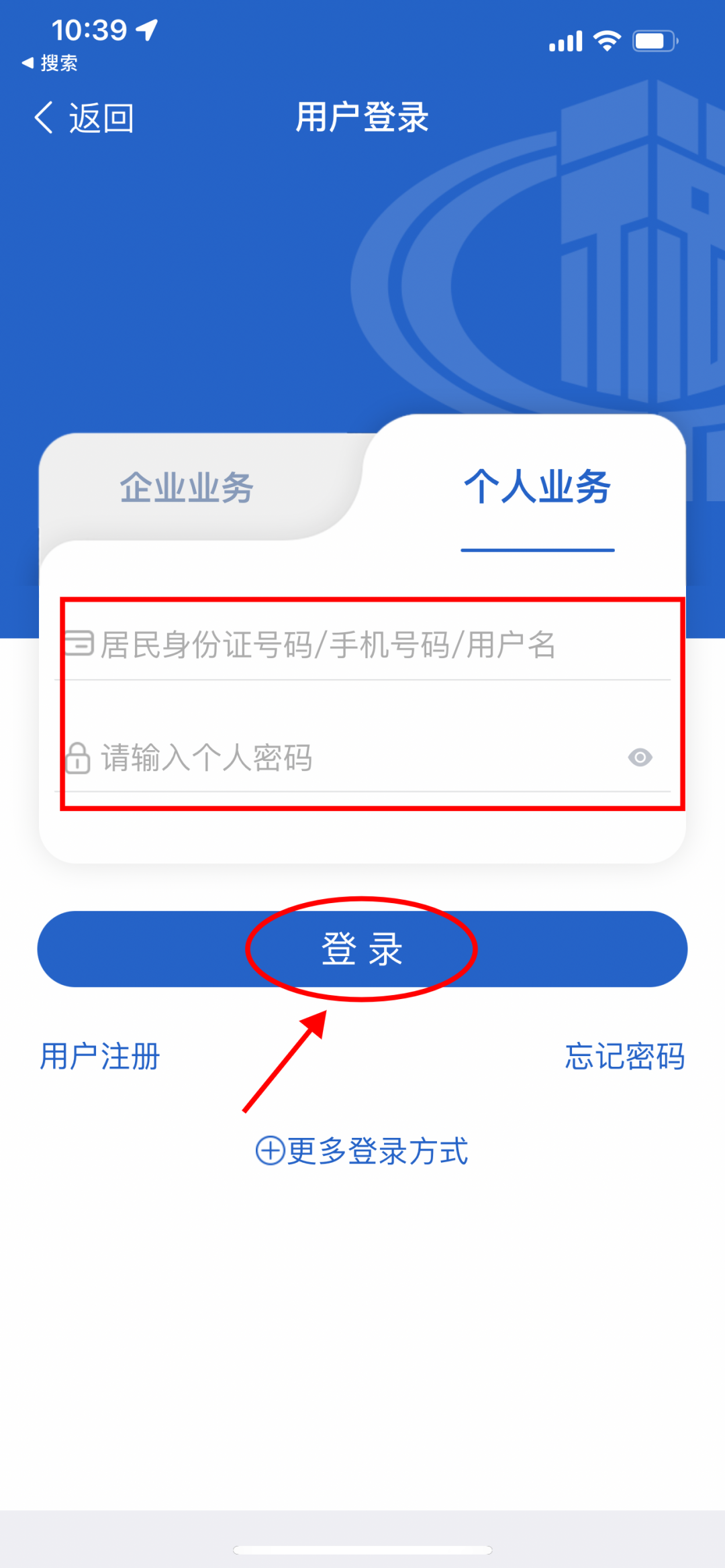Return to 搜索 app via status bar
The height and width of the screenshot is (1568, 725).
50,63
